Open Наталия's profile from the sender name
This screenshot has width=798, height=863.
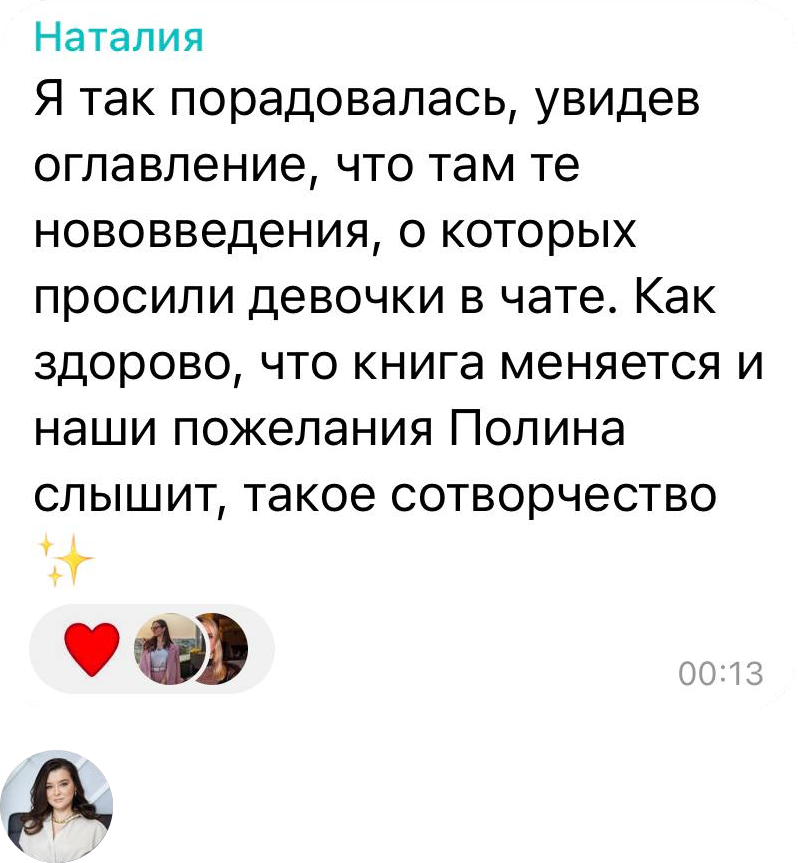tap(119, 37)
